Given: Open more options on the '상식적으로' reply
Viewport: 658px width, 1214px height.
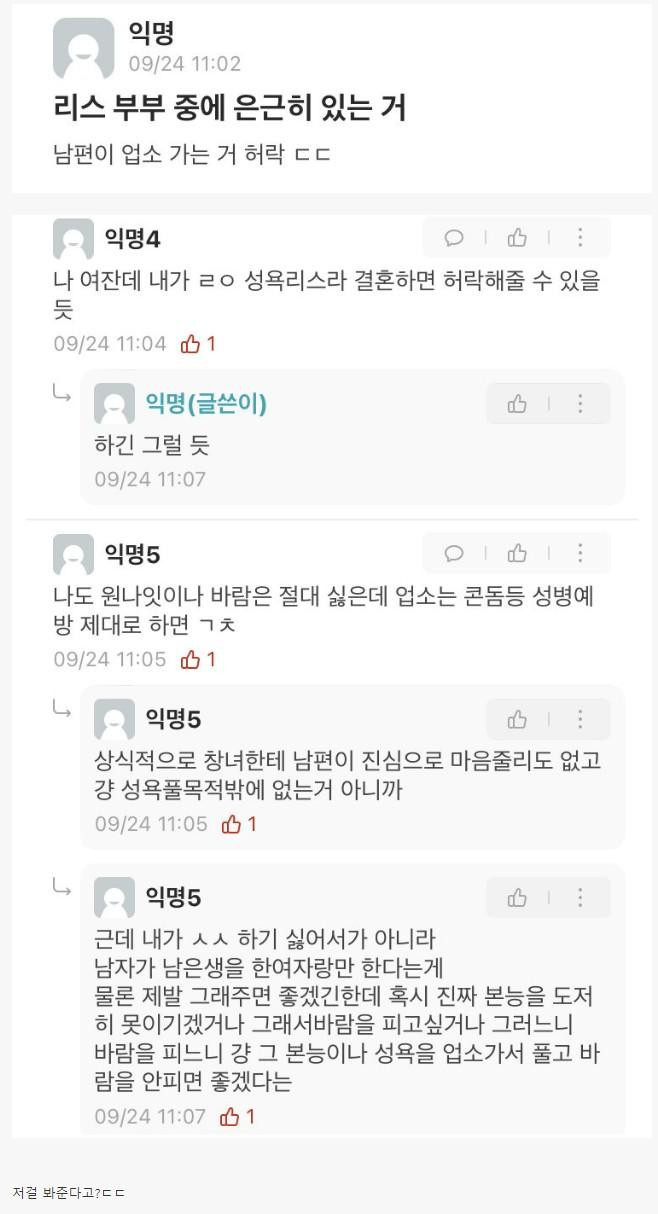Looking at the screenshot, I should (580, 720).
